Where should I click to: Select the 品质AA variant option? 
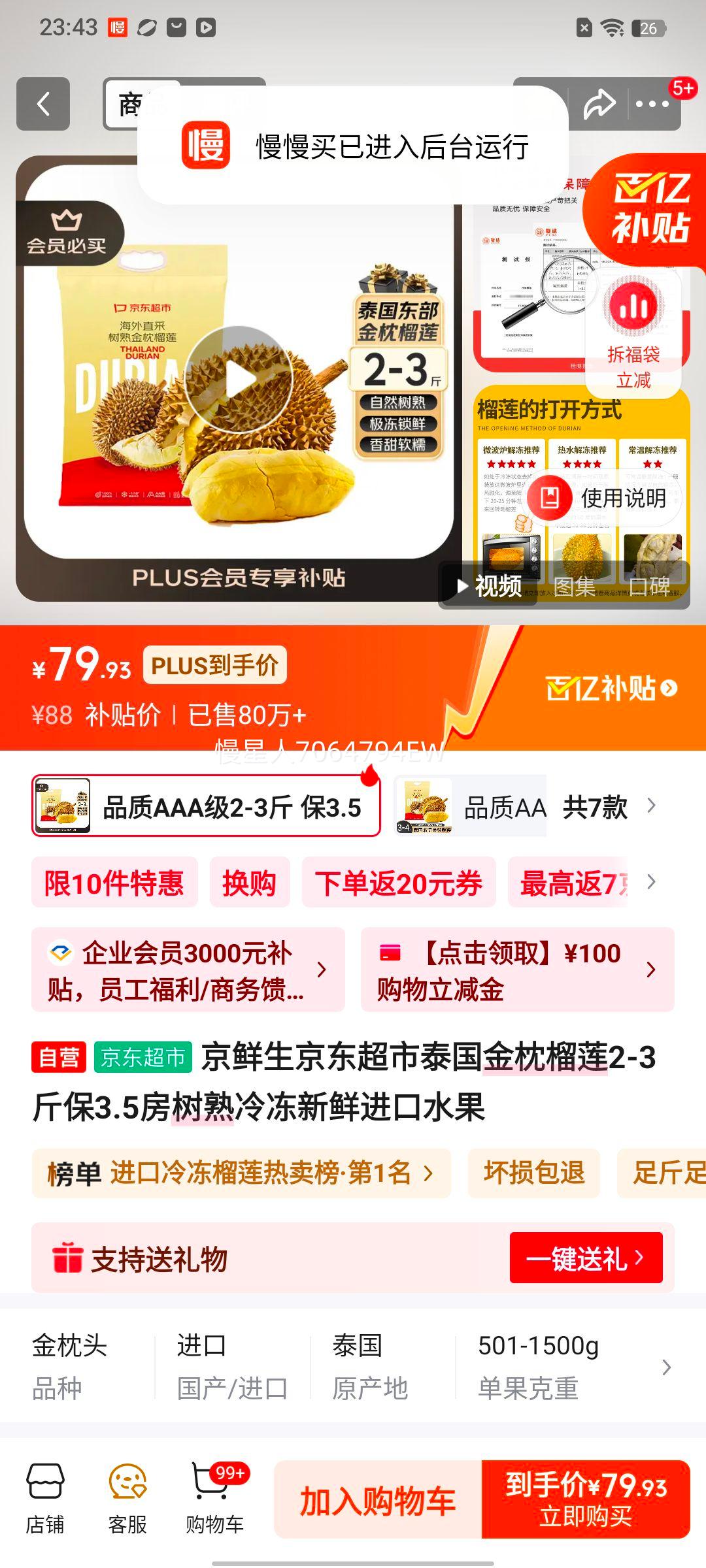[x=471, y=808]
